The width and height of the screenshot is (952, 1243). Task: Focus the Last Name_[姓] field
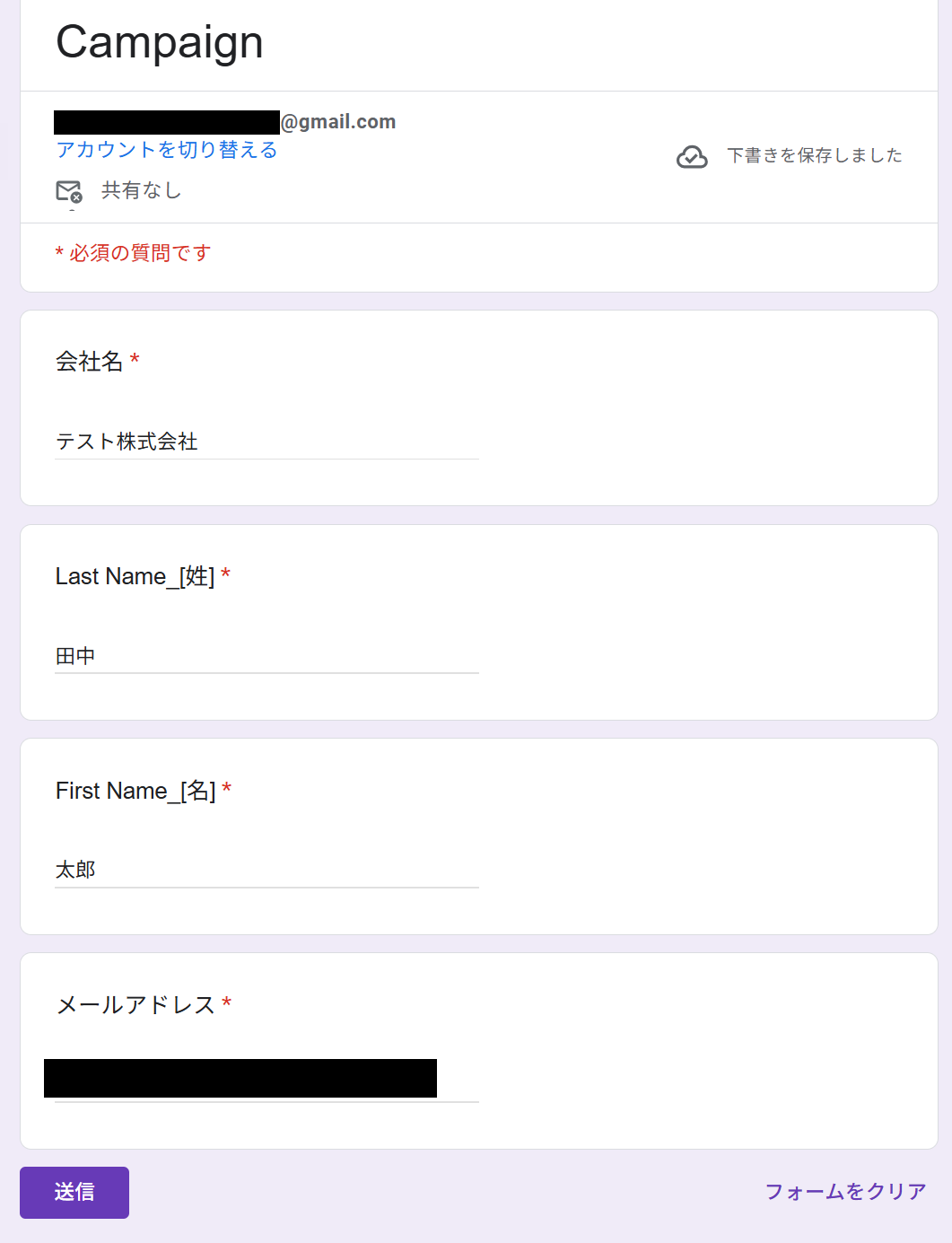266,656
